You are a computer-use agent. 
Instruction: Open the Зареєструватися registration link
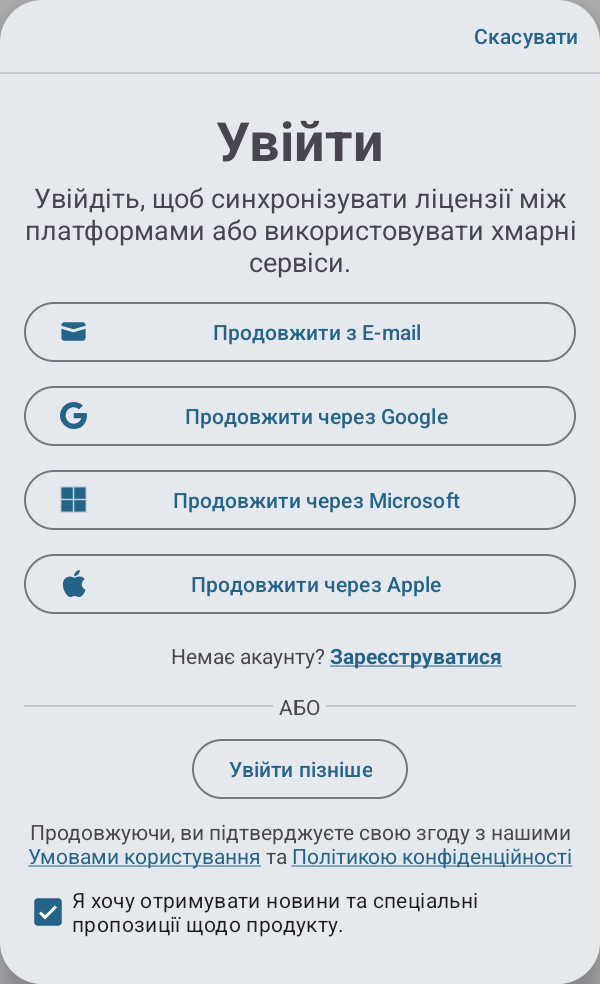[415, 657]
